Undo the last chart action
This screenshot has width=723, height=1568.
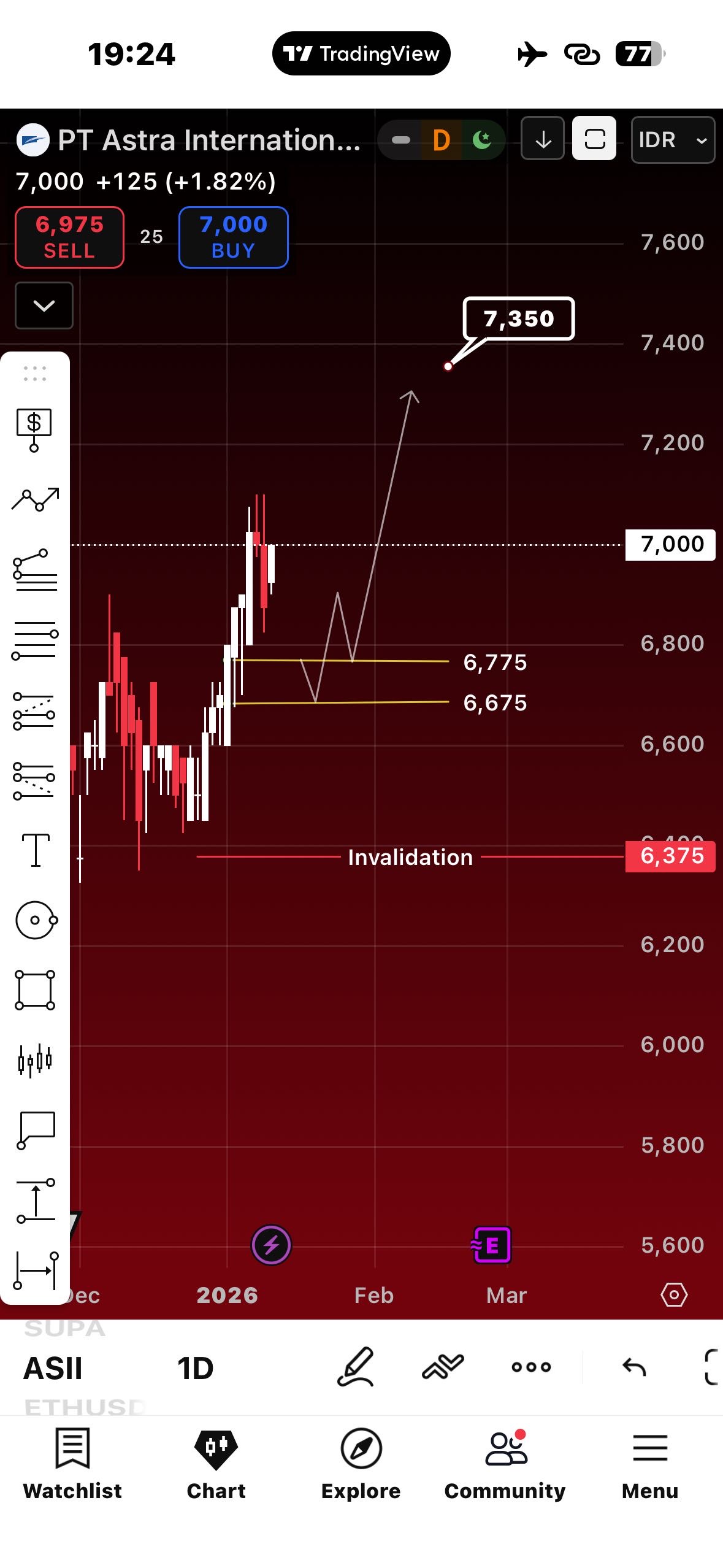click(634, 1367)
